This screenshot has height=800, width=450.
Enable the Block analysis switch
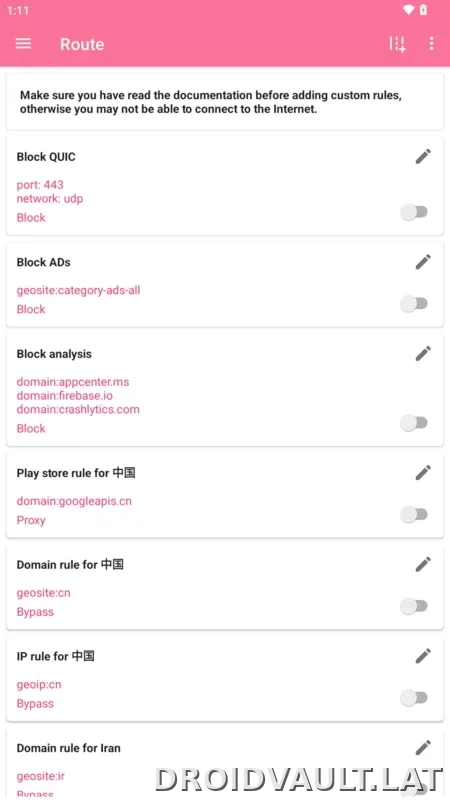(414, 422)
